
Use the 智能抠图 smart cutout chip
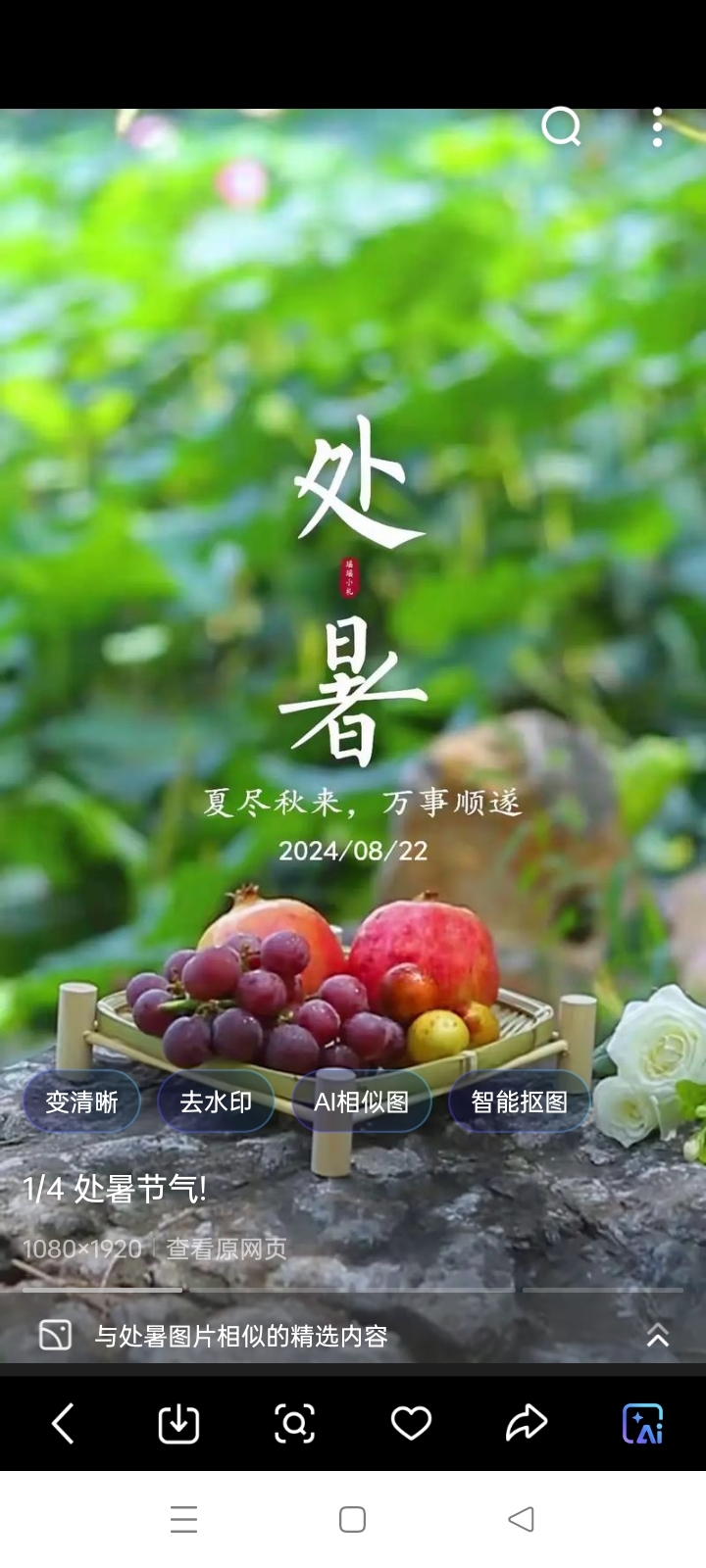pyautogui.click(x=519, y=1102)
